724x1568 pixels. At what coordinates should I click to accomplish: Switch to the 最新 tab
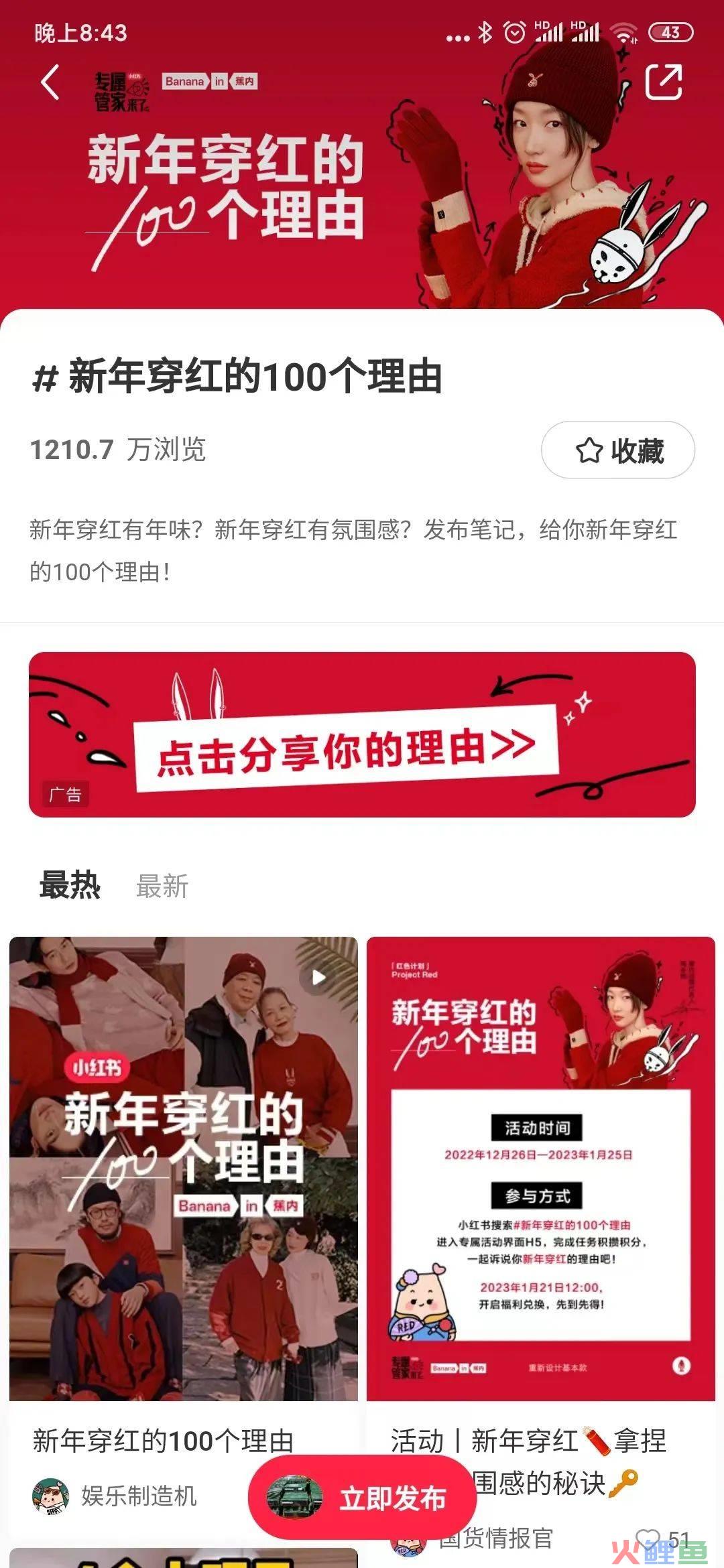pos(162,886)
